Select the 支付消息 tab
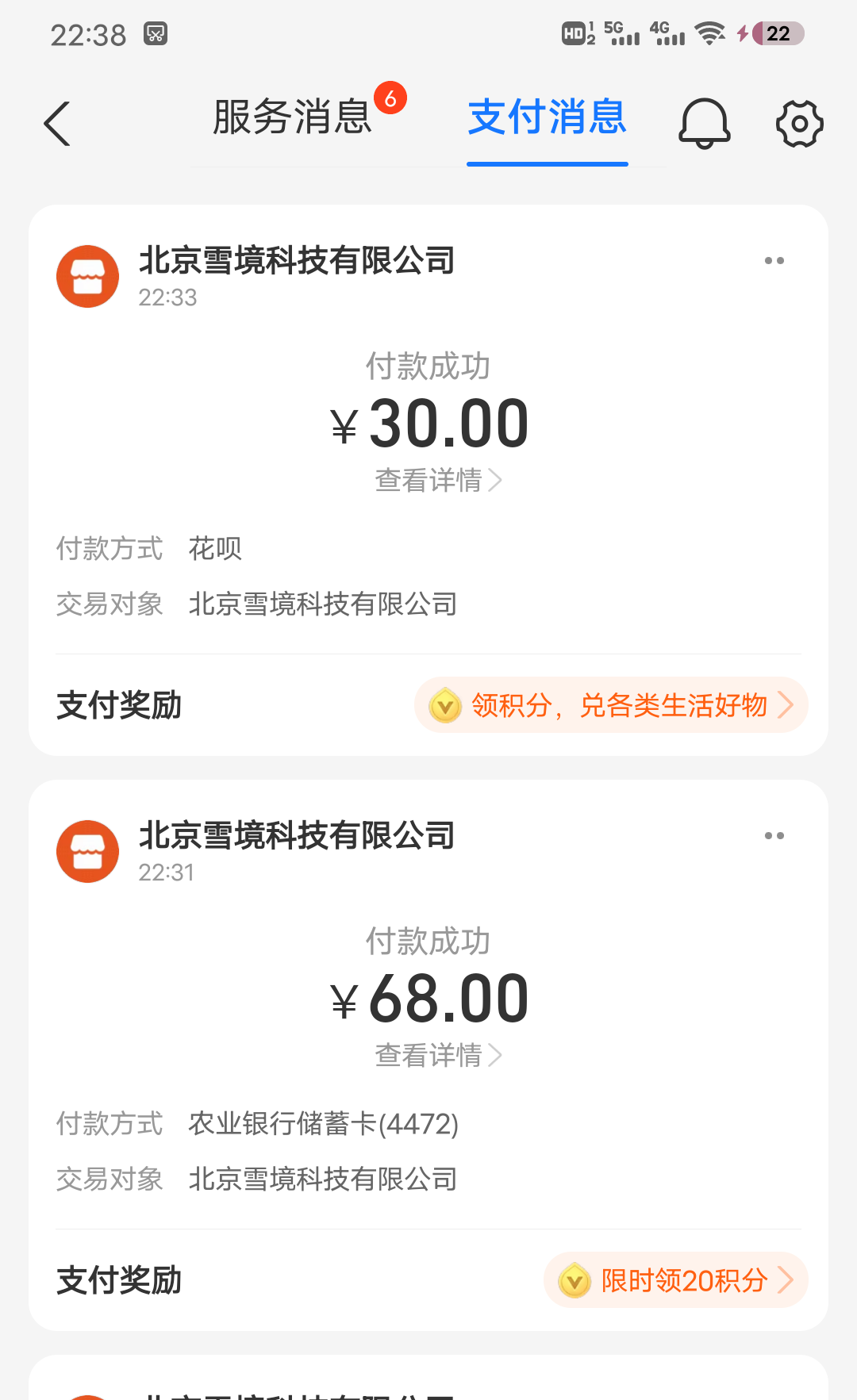The height and width of the screenshot is (1400, 857). click(548, 117)
